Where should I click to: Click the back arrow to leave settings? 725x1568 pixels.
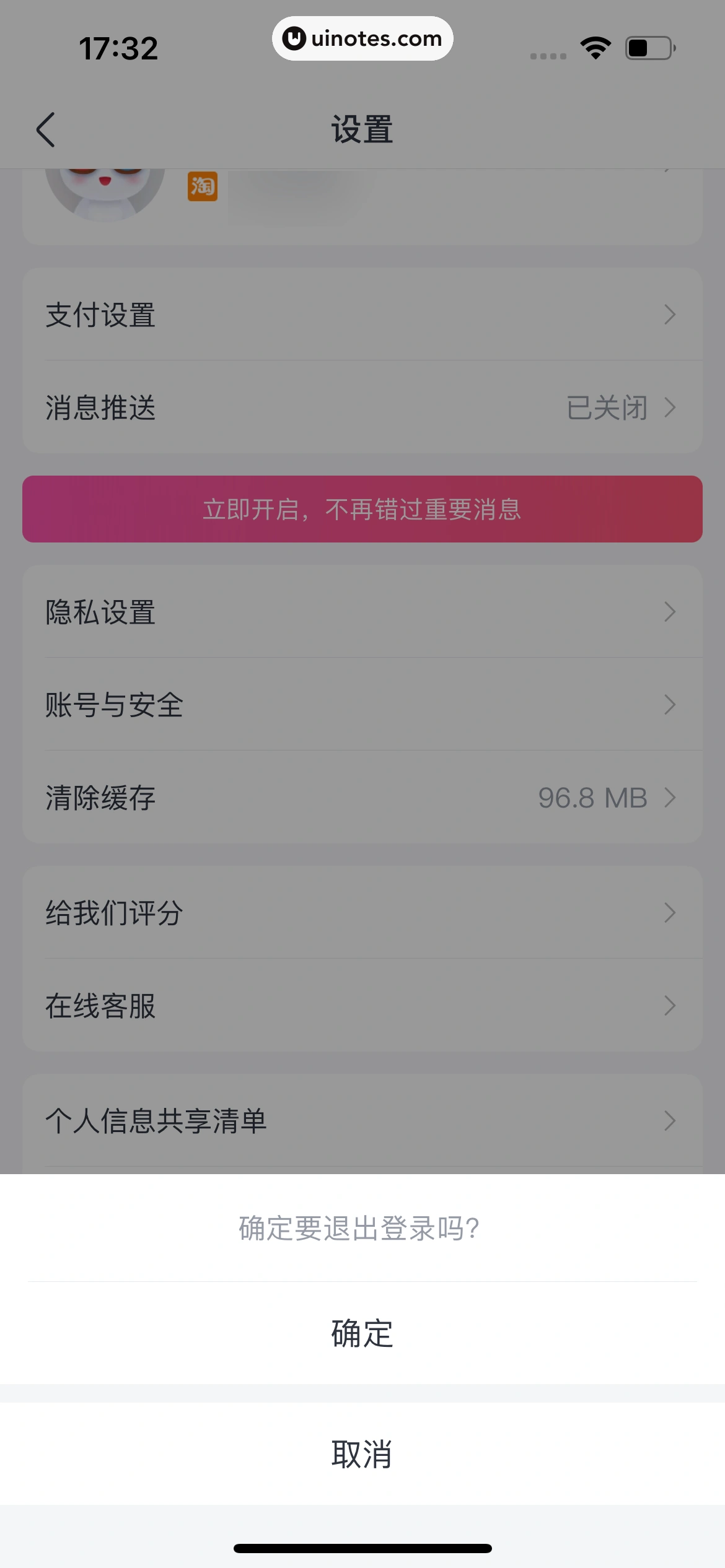(45, 130)
